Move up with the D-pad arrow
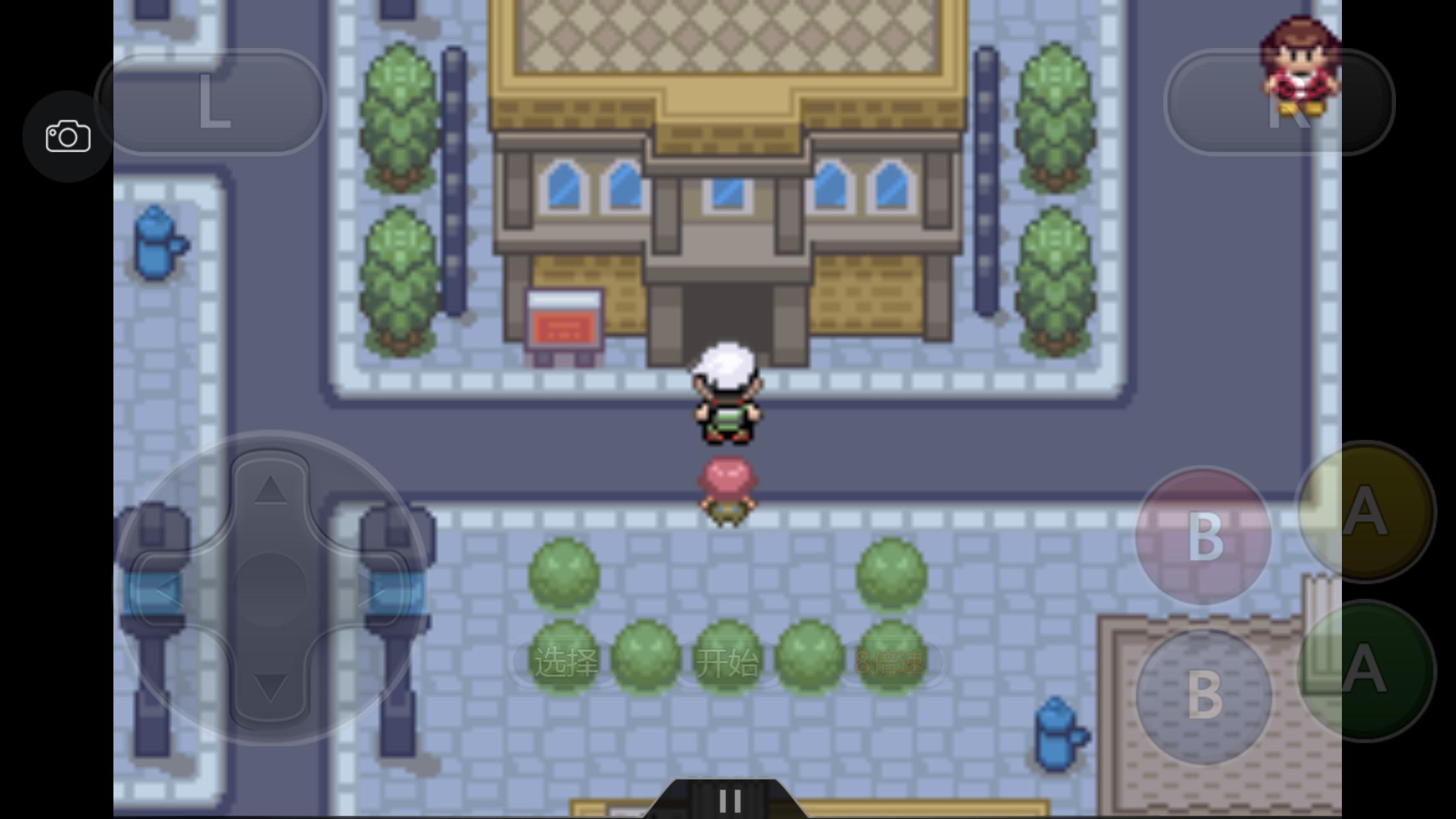Viewport: 1456px width, 819px height. point(270,490)
